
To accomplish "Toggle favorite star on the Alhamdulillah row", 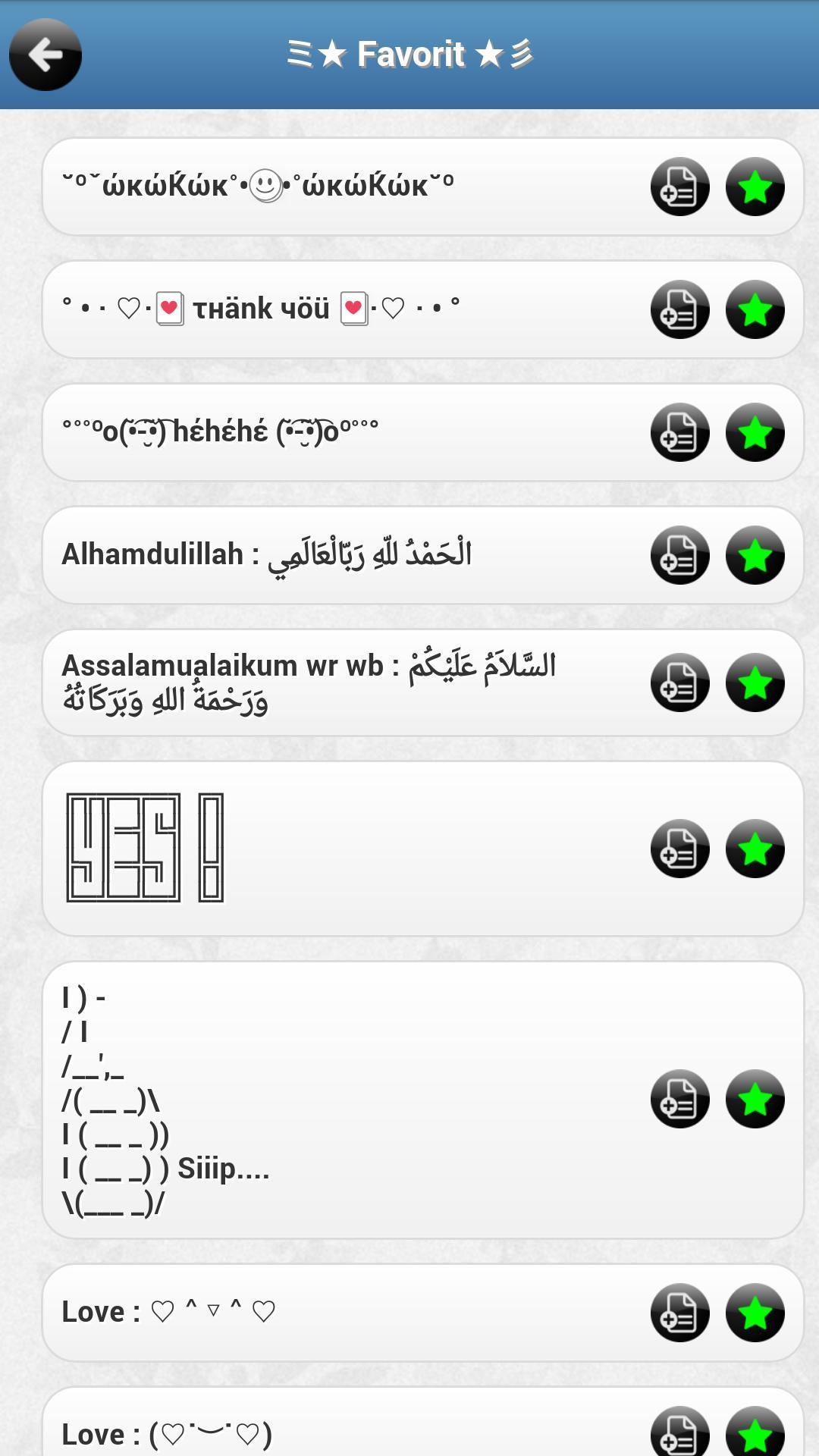I will (755, 555).
